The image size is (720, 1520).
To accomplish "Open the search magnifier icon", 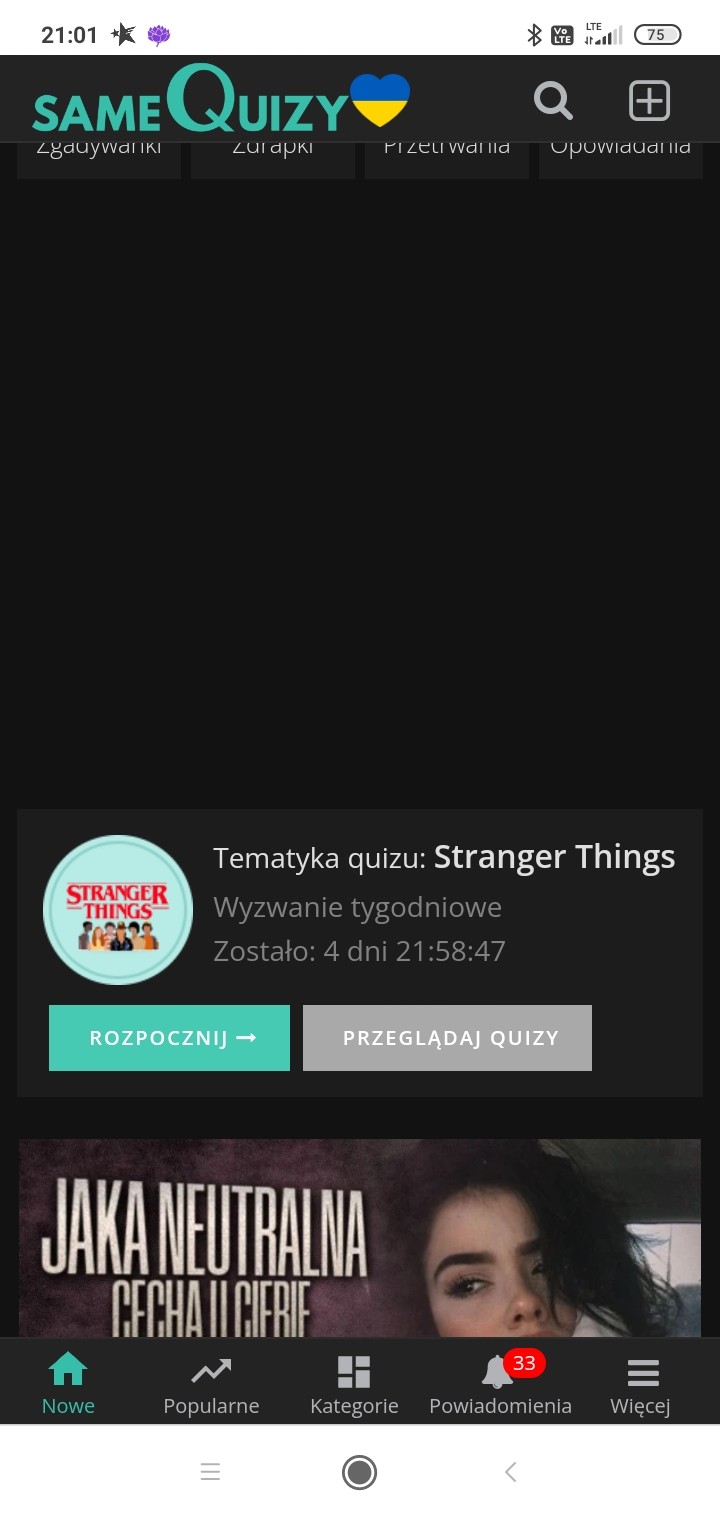I will pos(552,101).
